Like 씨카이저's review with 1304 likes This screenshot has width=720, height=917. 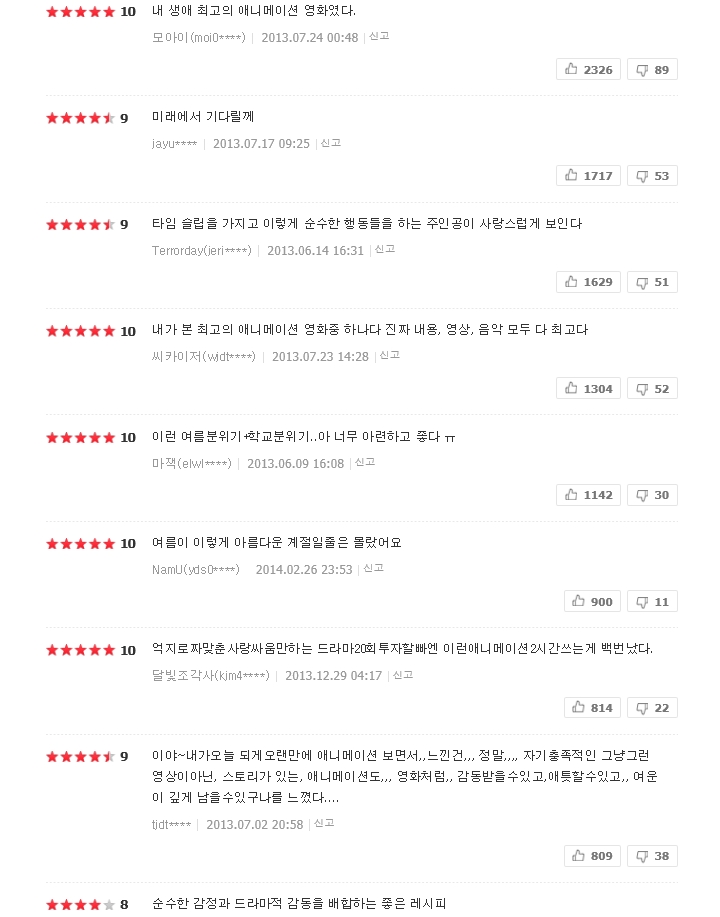pos(588,389)
